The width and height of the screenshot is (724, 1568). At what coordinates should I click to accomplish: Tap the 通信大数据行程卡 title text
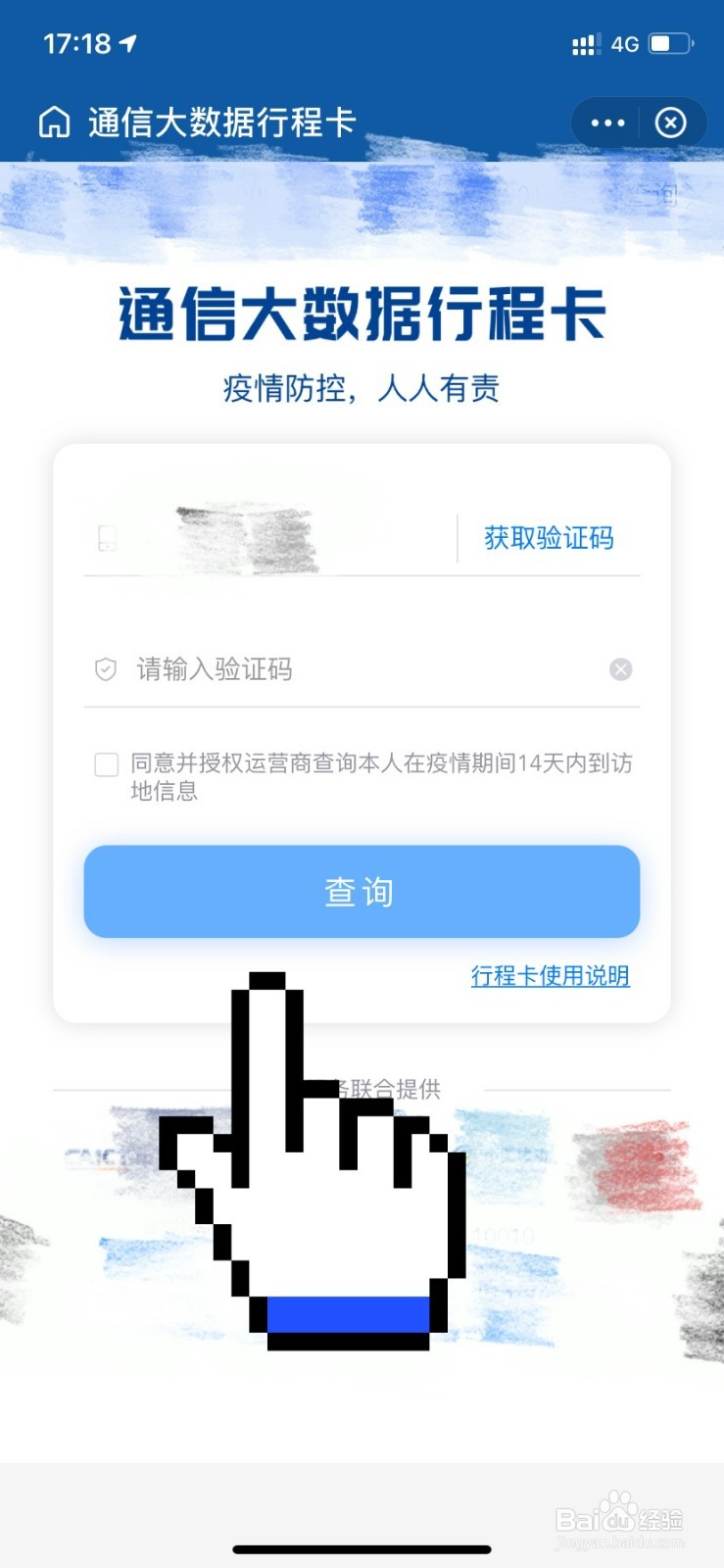point(219,120)
